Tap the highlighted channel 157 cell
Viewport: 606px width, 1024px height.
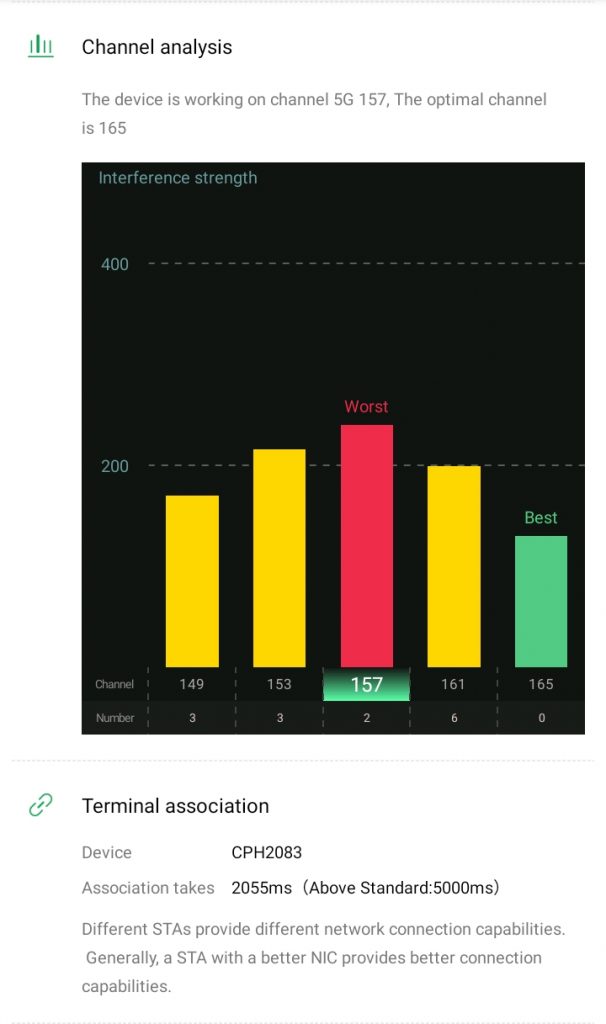click(x=366, y=685)
